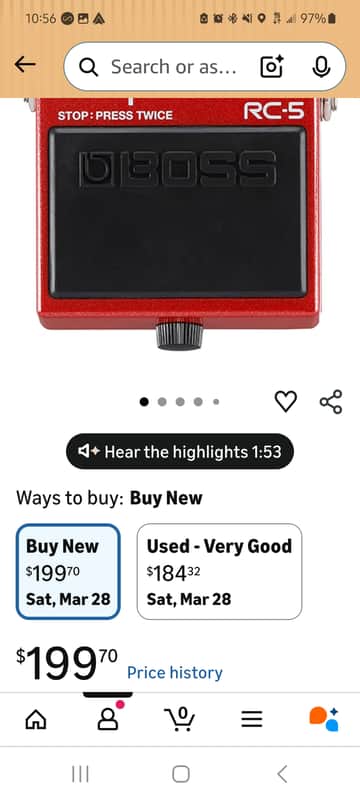Open the shopping cart
The height and width of the screenshot is (800, 360).
coord(179,719)
